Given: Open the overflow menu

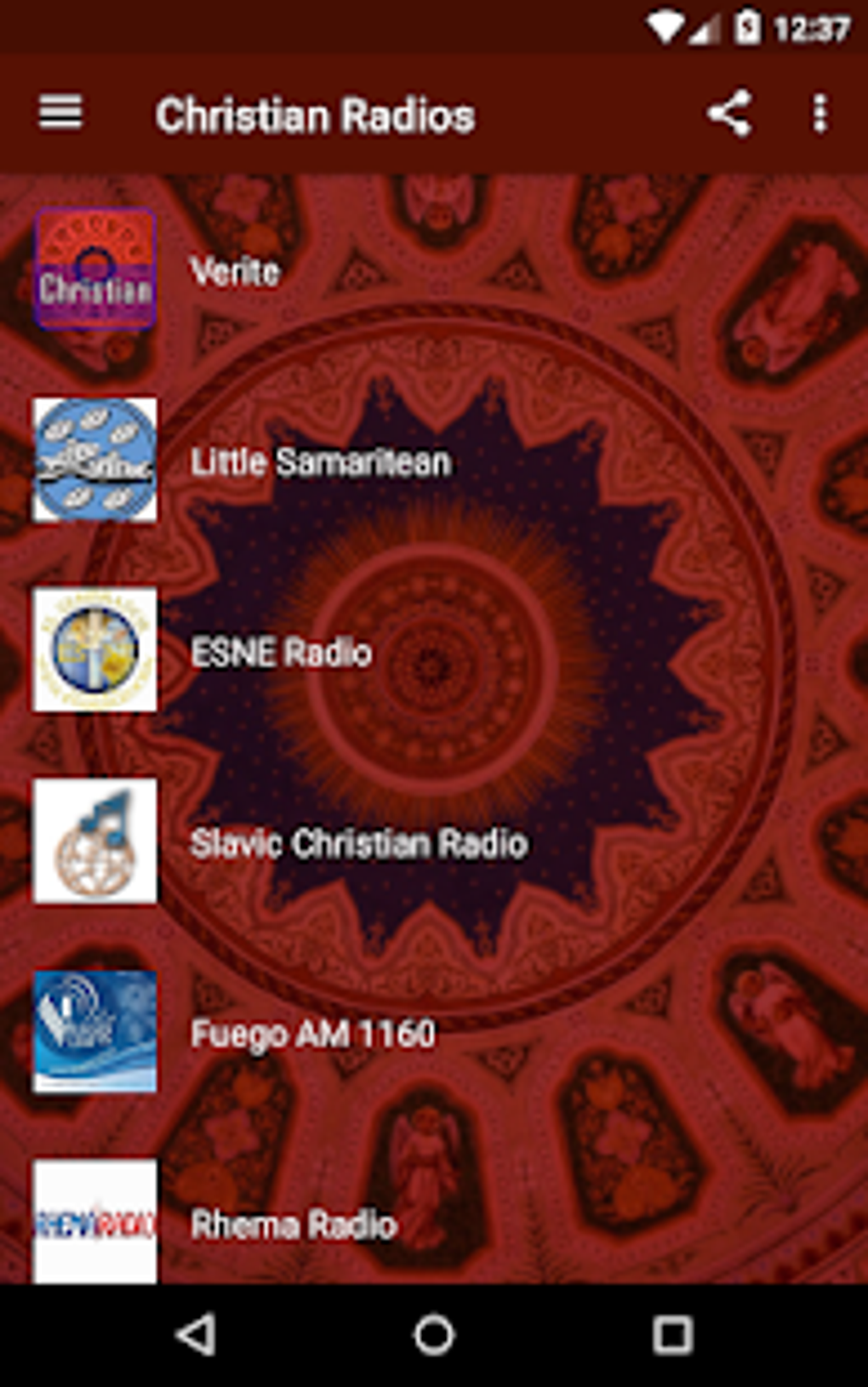Looking at the screenshot, I should 819,113.
